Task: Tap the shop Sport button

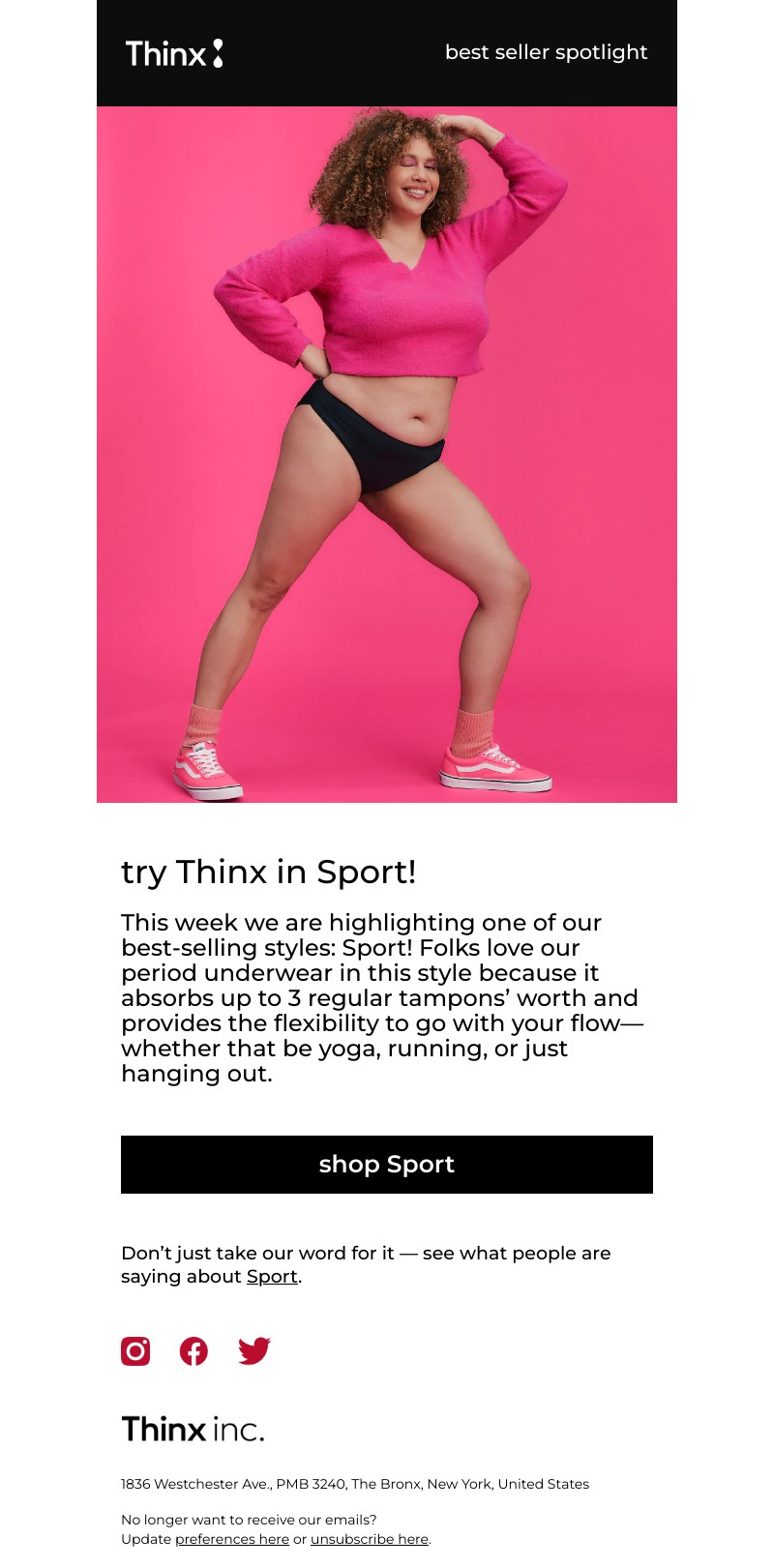Action: tap(387, 1165)
